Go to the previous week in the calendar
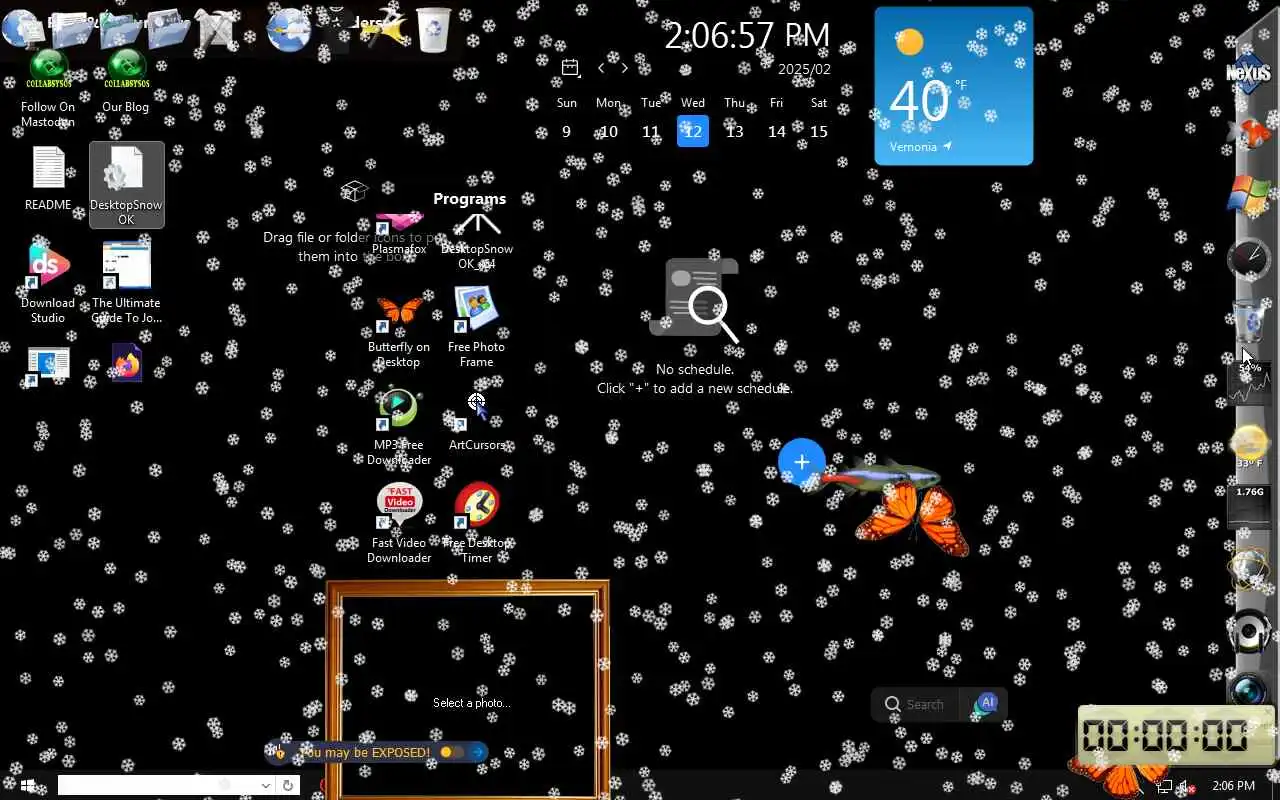Screen dimensions: 1280x800 601,68
